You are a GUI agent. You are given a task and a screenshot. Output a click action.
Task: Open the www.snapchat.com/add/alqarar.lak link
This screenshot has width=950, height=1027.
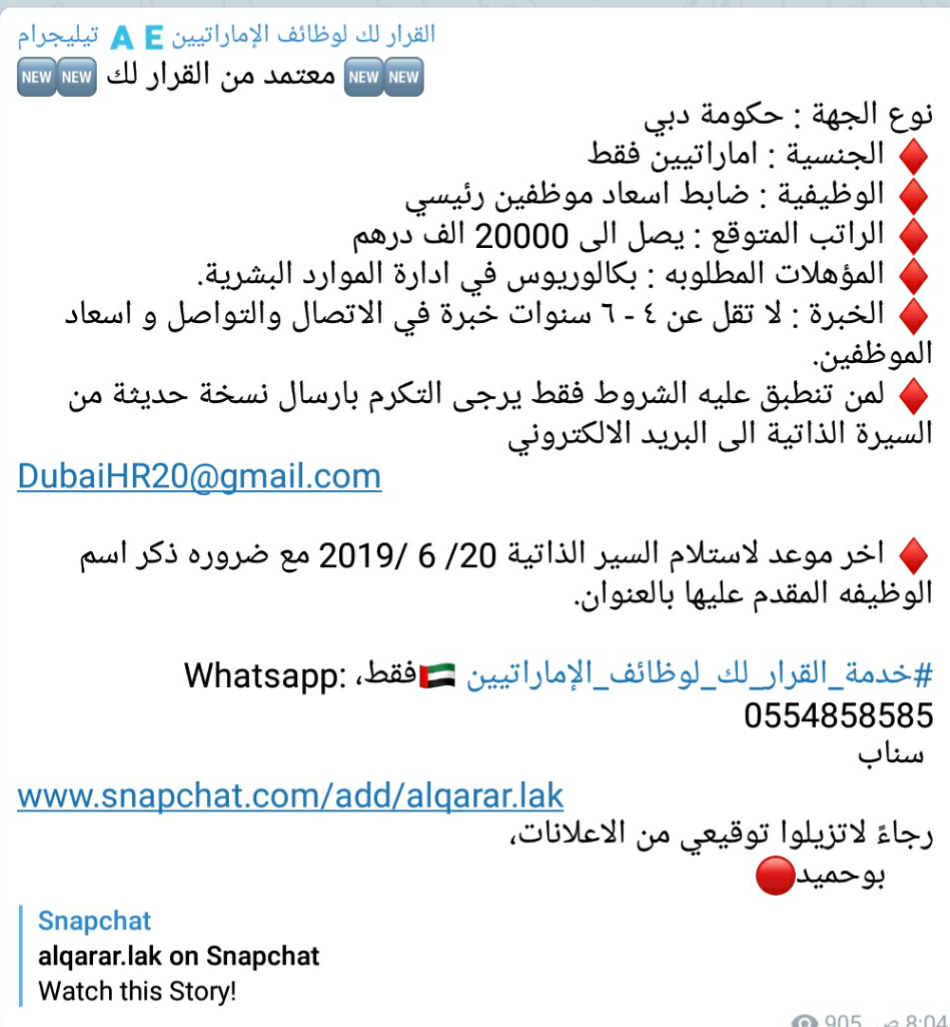click(290, 796)
